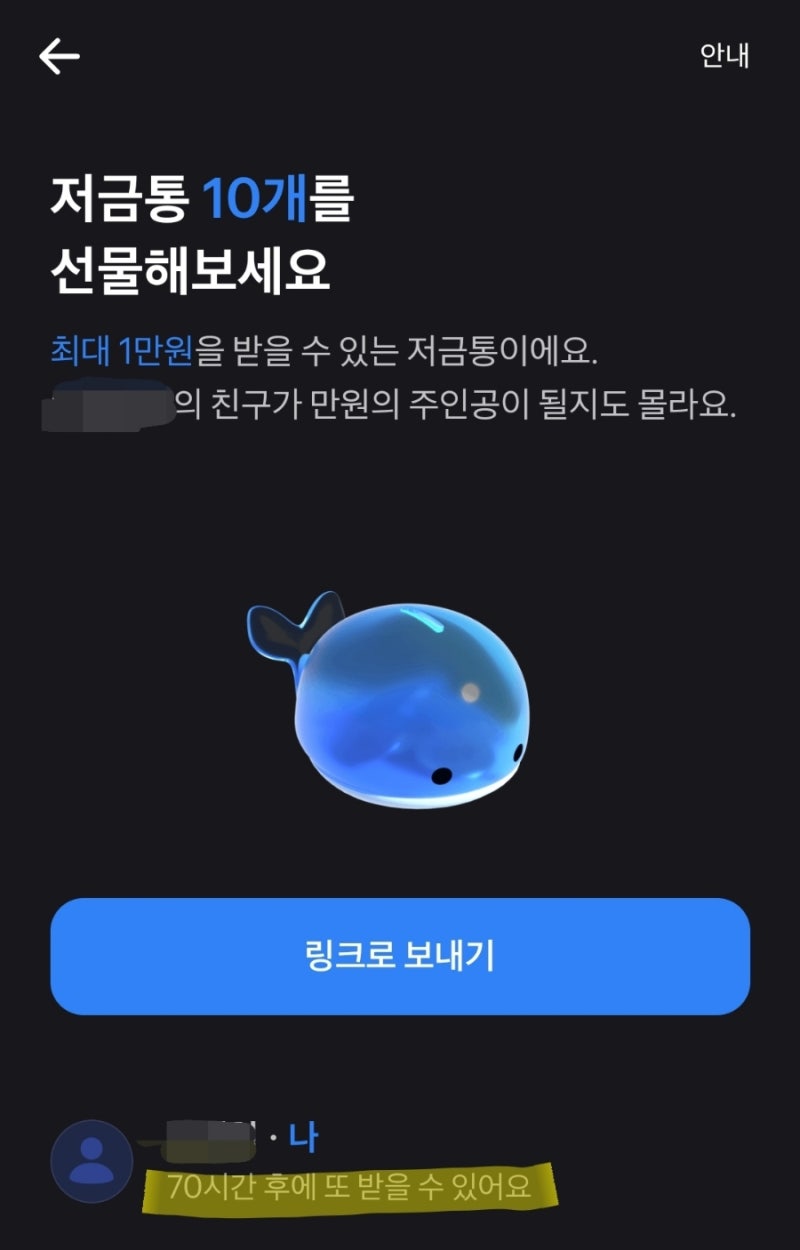Go back using the arrow icon

click(x=59, y=57)
